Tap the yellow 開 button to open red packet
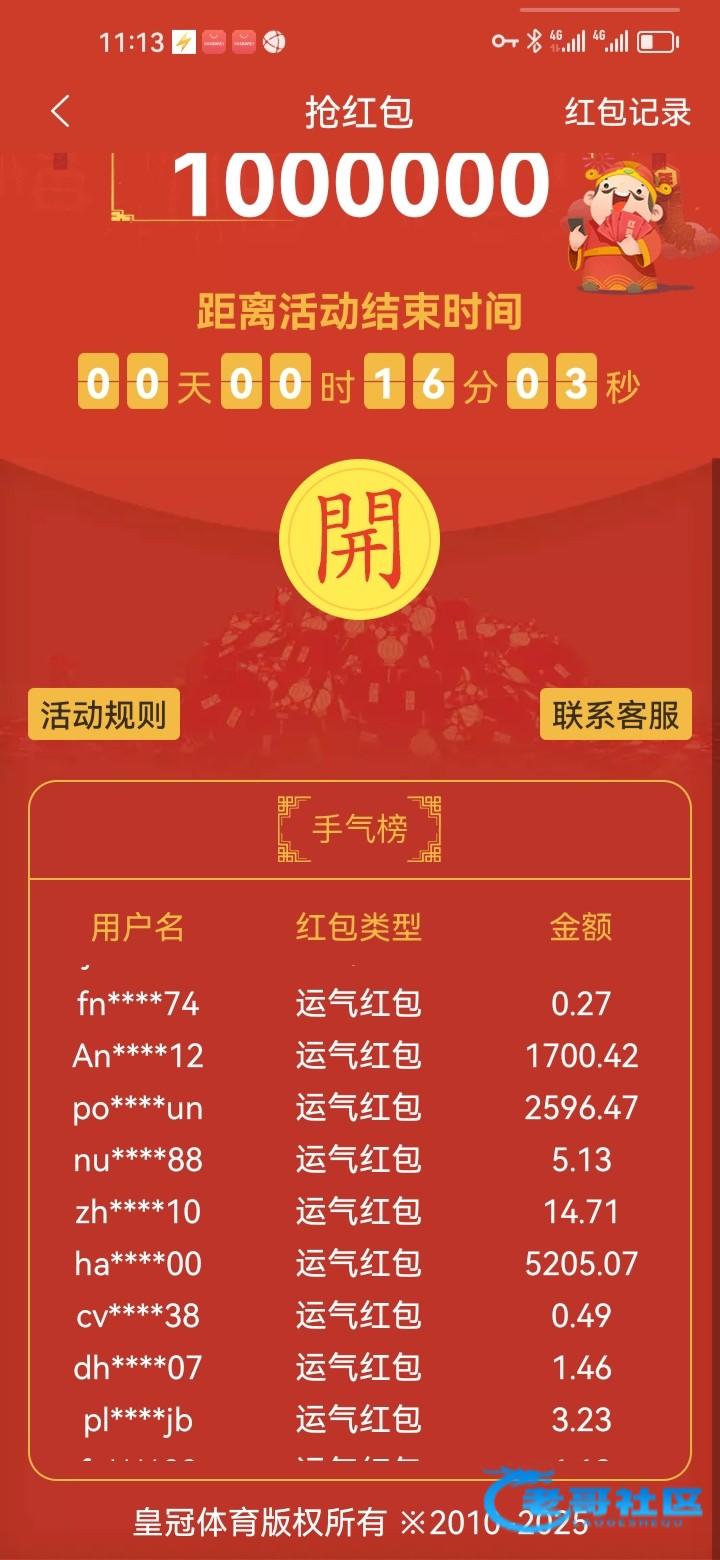This screenshot has height=1560, width=720. tap(359, 541)
